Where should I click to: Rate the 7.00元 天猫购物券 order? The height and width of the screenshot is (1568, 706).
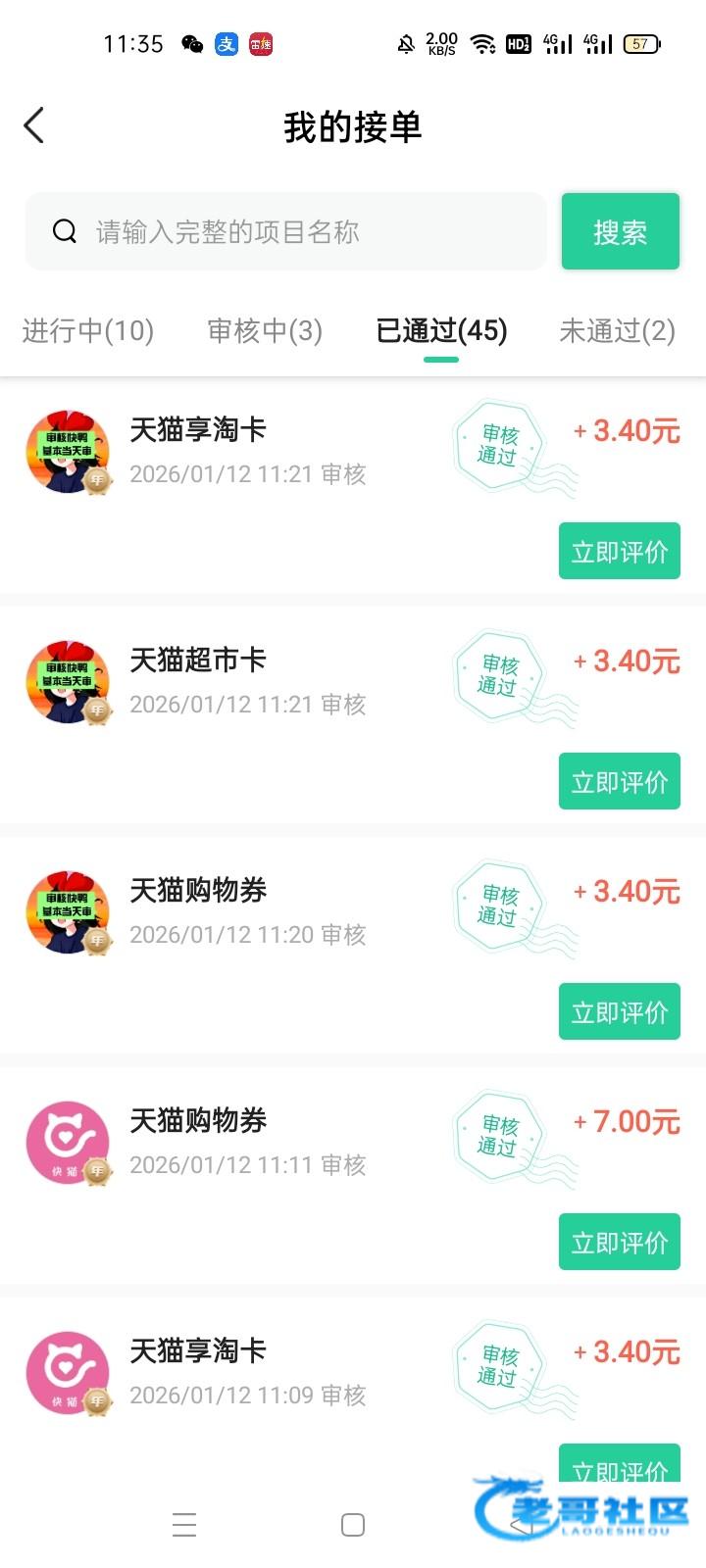[x=620, y=1243]
